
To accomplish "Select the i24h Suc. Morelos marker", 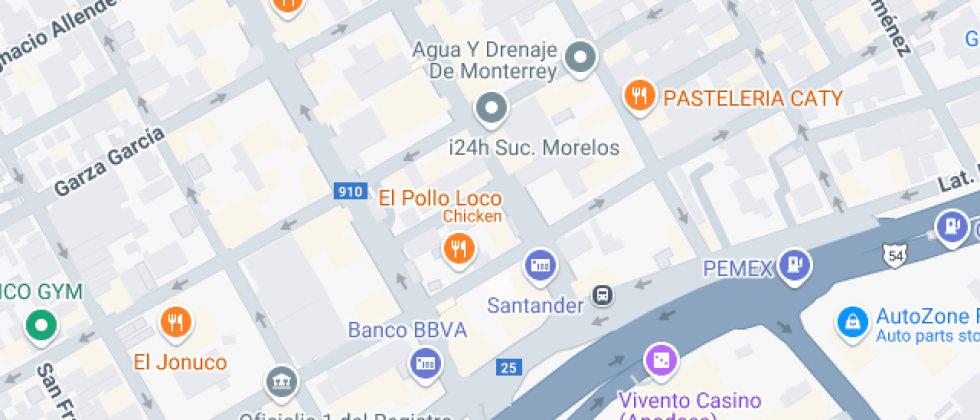I will tap(491, 108).
